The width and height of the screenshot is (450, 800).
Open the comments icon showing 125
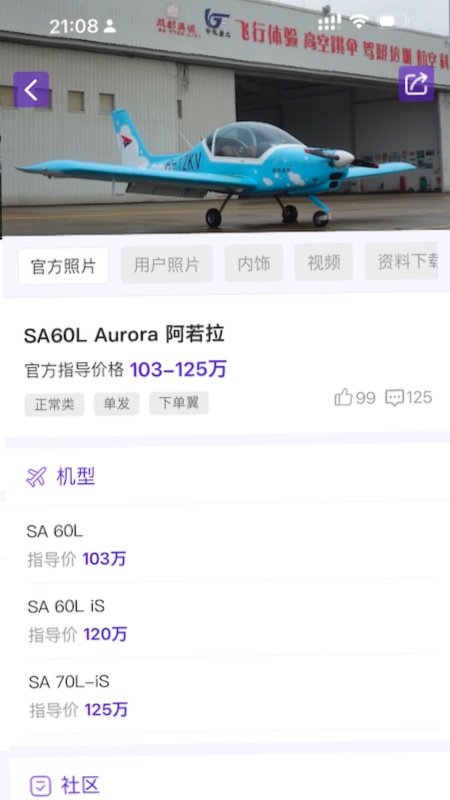pos(394,397)
